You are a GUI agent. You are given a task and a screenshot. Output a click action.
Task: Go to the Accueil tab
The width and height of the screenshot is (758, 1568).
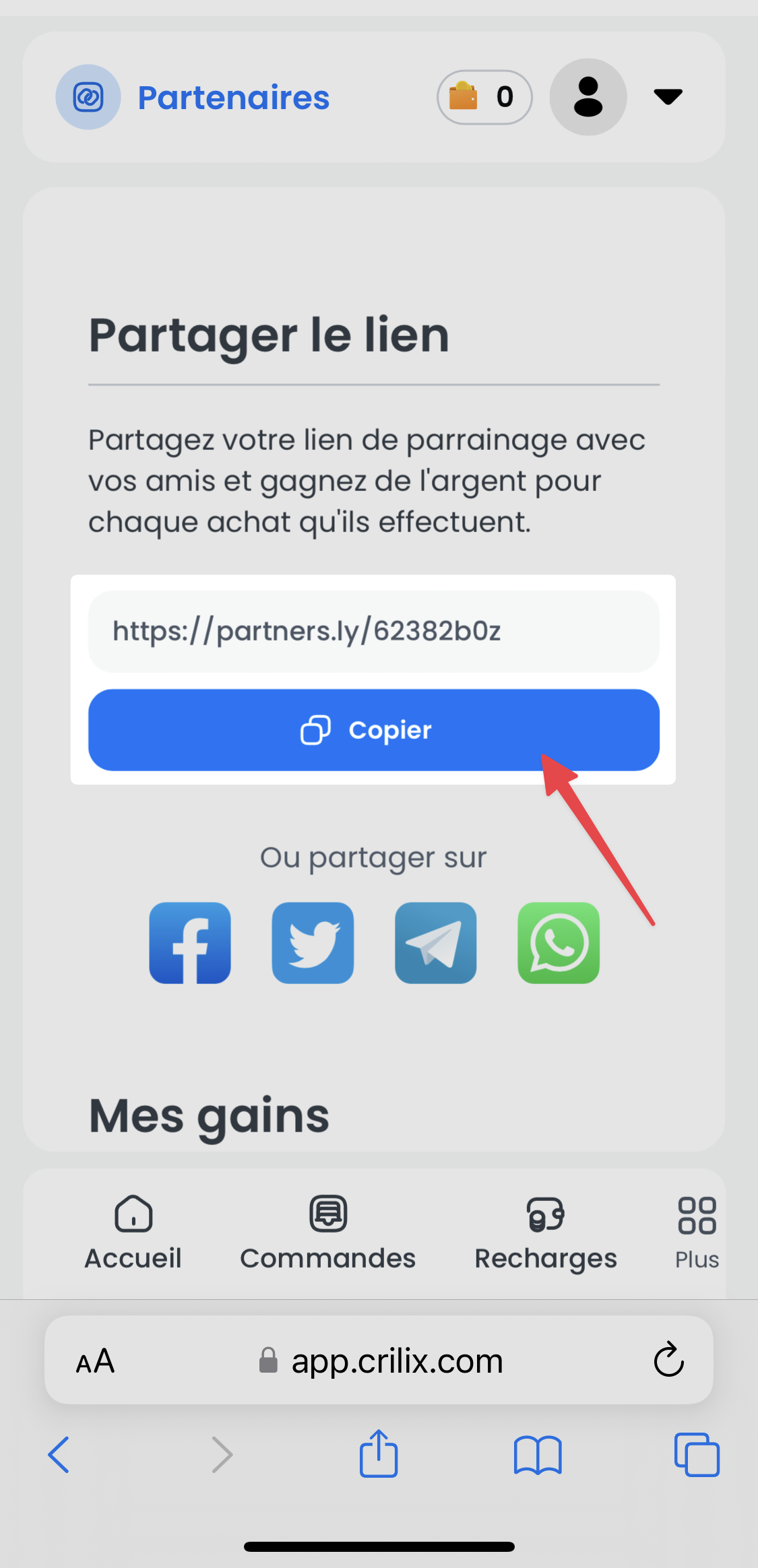(133, 1233)
